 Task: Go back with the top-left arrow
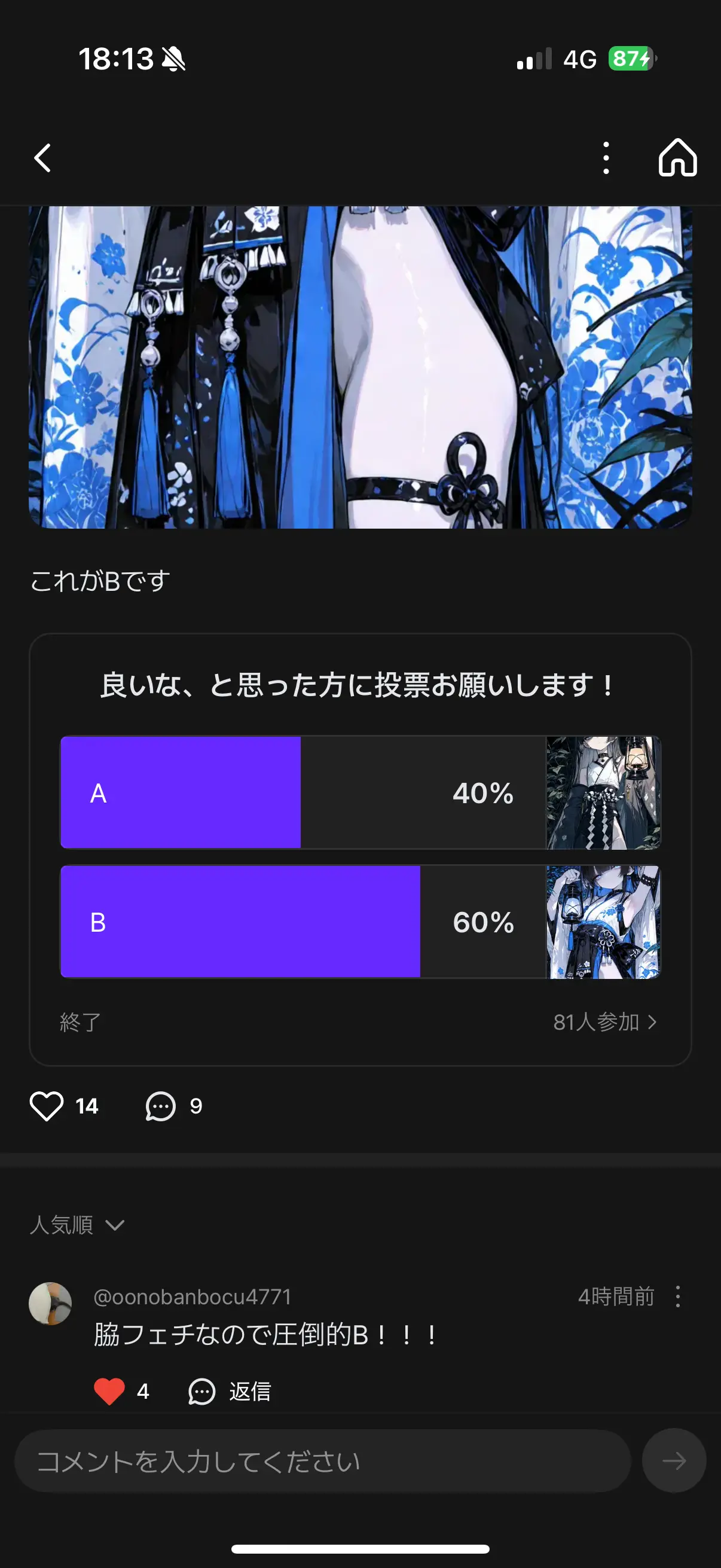pyautogui.click(x=42, y=158)
